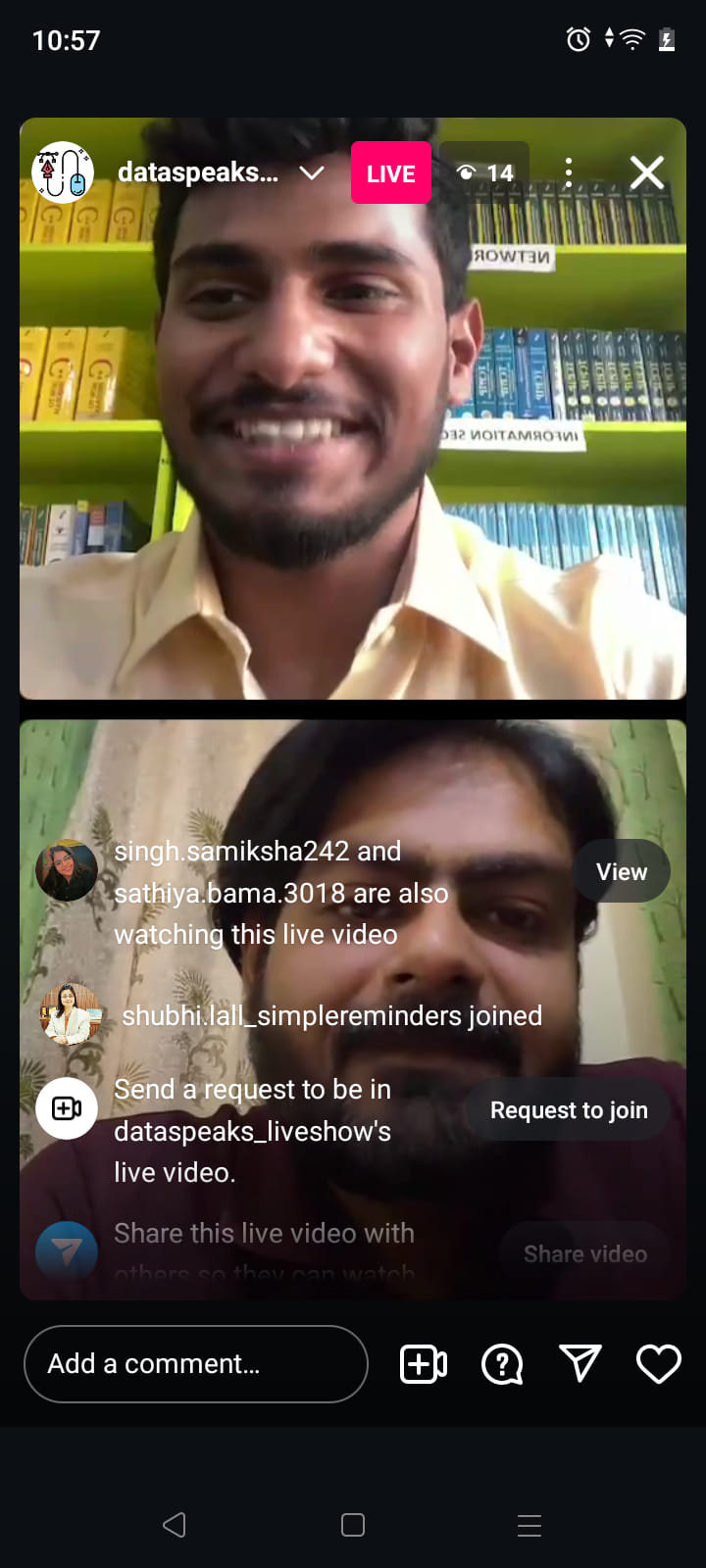Tap the Share video button
This screenshot has height=1568, width=706.
[x=585, y=1253]
